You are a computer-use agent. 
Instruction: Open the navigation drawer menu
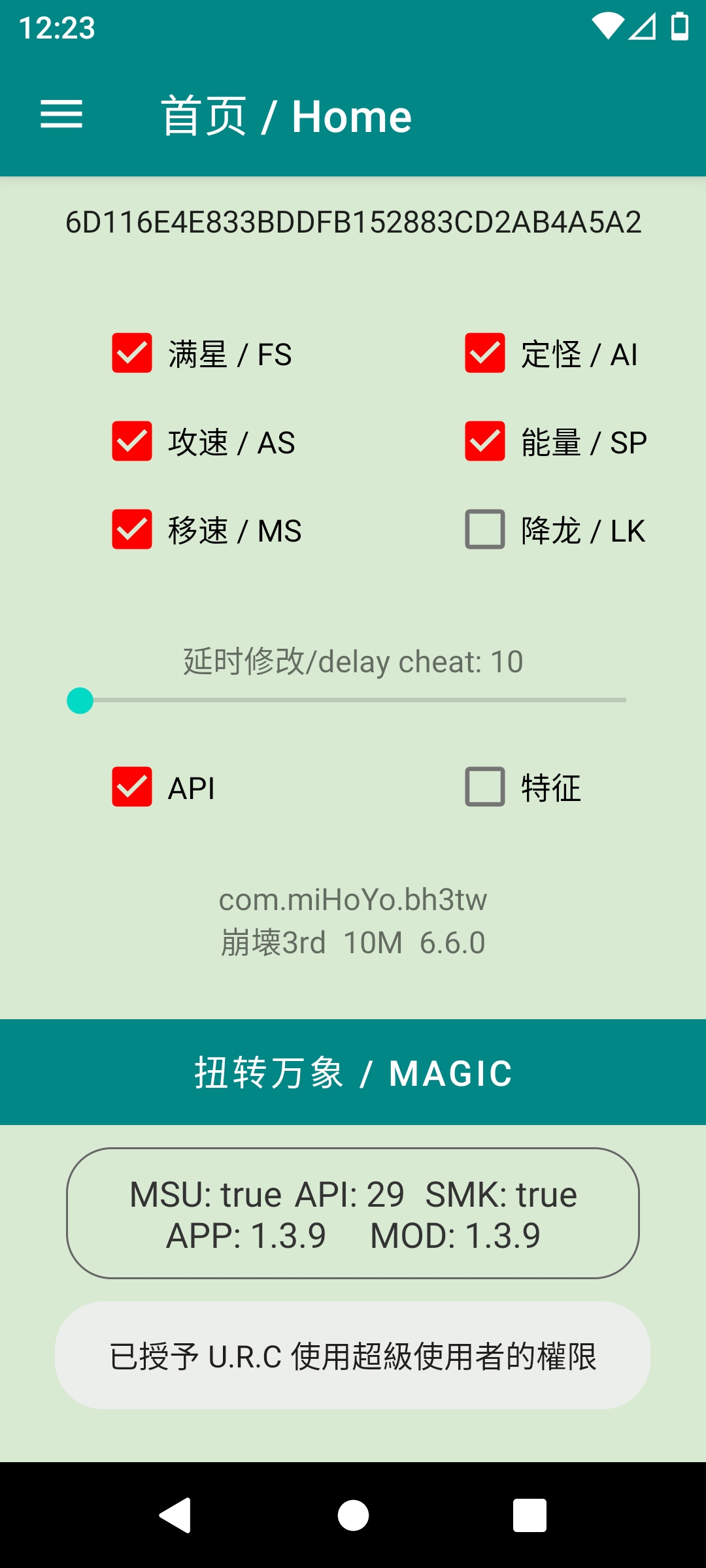[x=61, y=115]
